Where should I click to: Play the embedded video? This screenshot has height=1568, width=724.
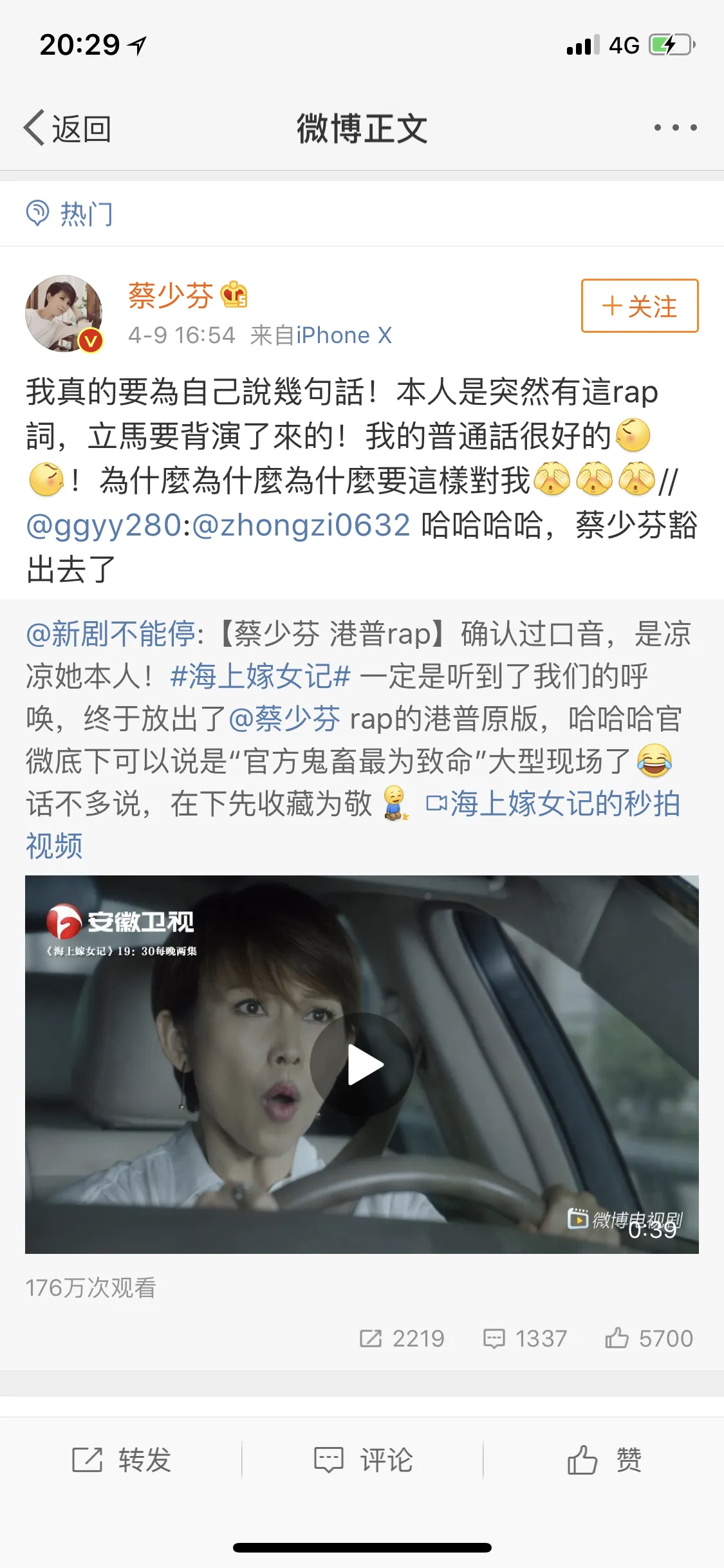click(362, 1065)
